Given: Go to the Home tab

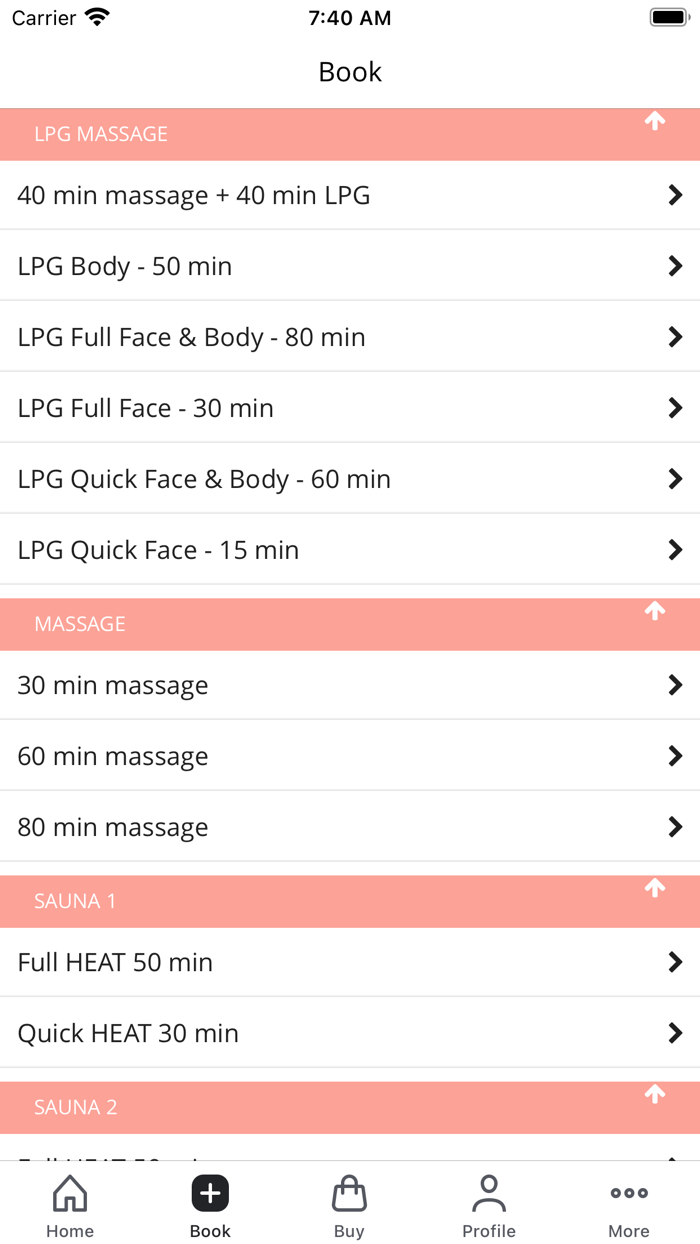Looking at the screenshot, I should [x=70, y=1207].
